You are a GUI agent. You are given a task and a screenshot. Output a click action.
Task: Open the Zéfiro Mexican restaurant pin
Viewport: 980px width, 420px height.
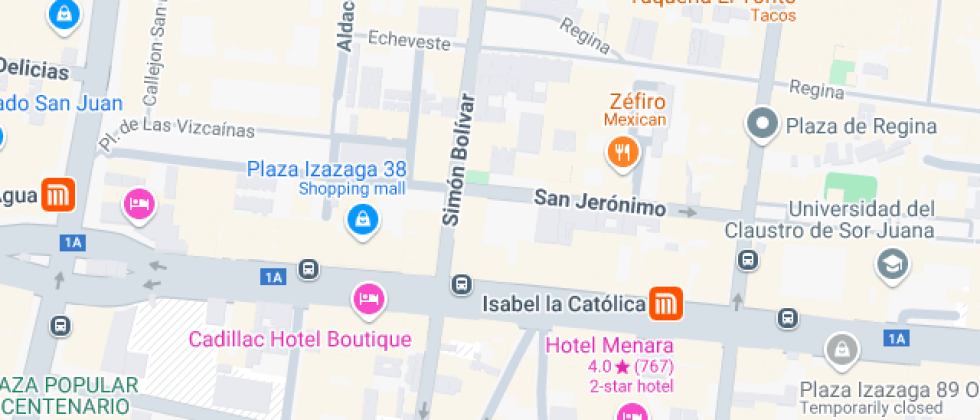(x=622, y=152)
